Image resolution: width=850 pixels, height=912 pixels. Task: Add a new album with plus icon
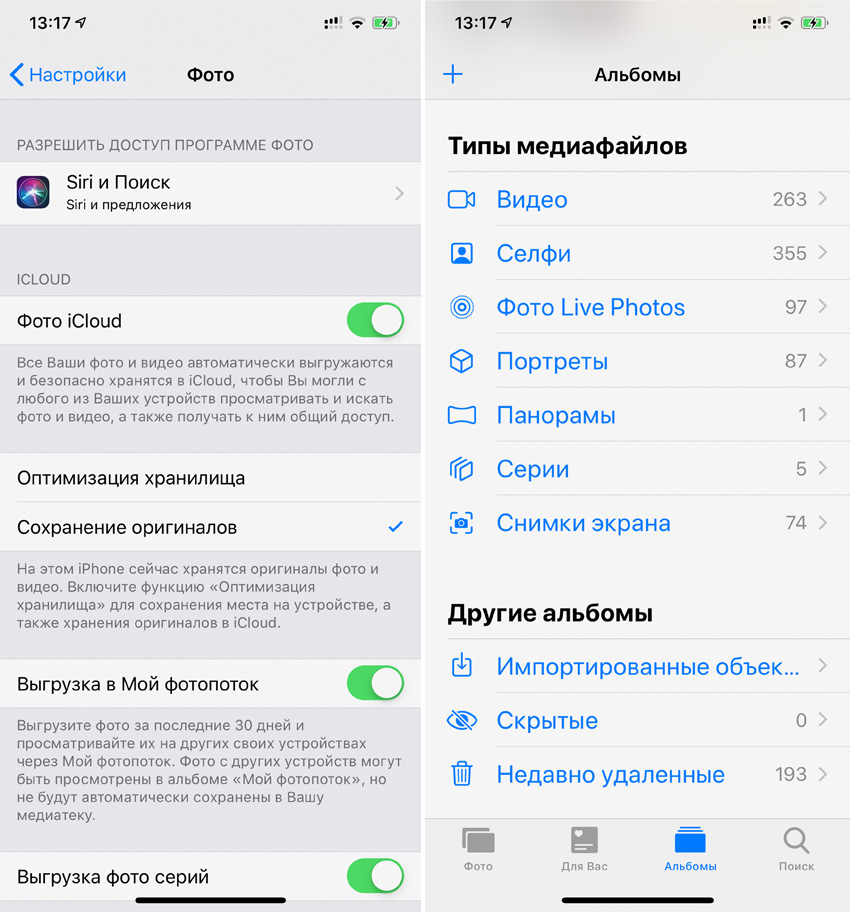(453, 75)
